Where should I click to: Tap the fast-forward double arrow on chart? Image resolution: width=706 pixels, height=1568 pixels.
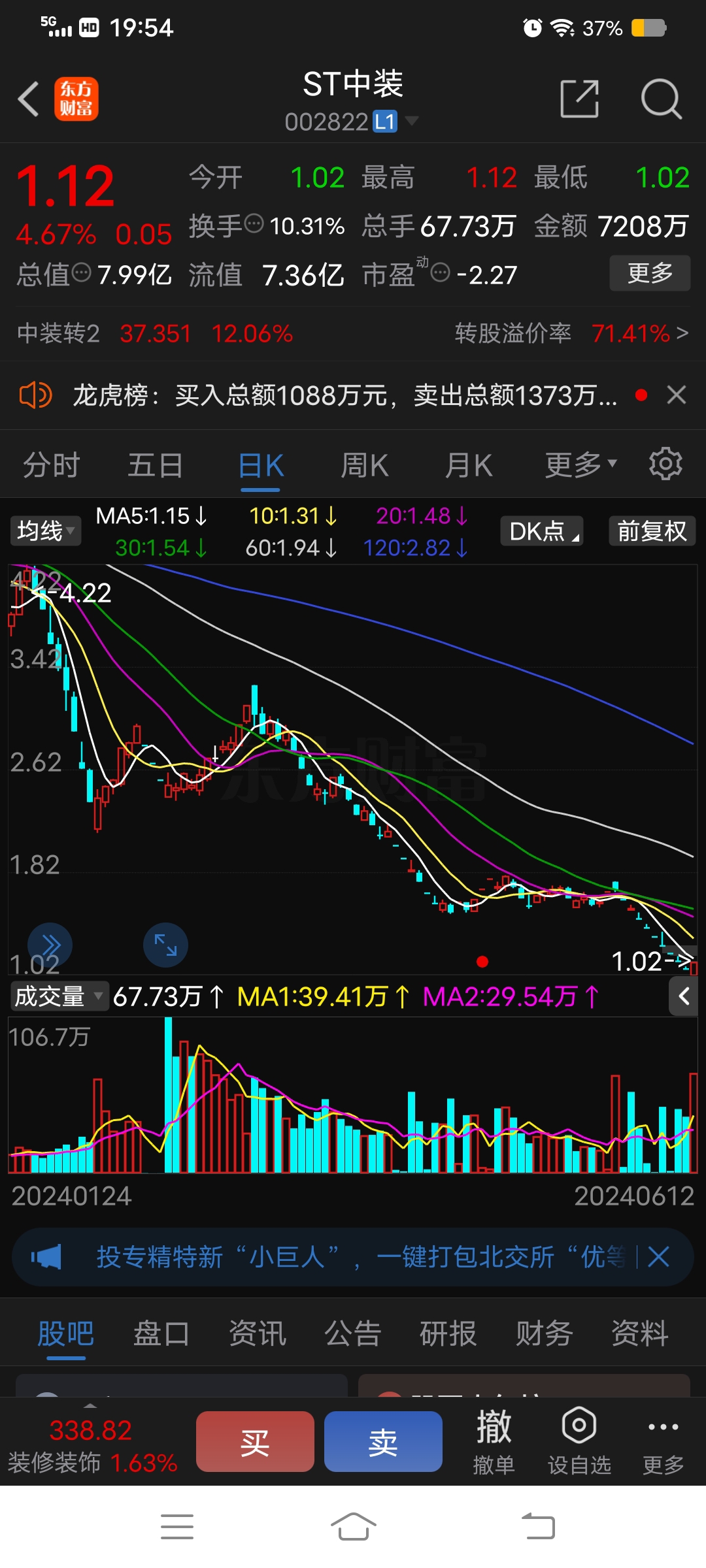tap(51, 945)
